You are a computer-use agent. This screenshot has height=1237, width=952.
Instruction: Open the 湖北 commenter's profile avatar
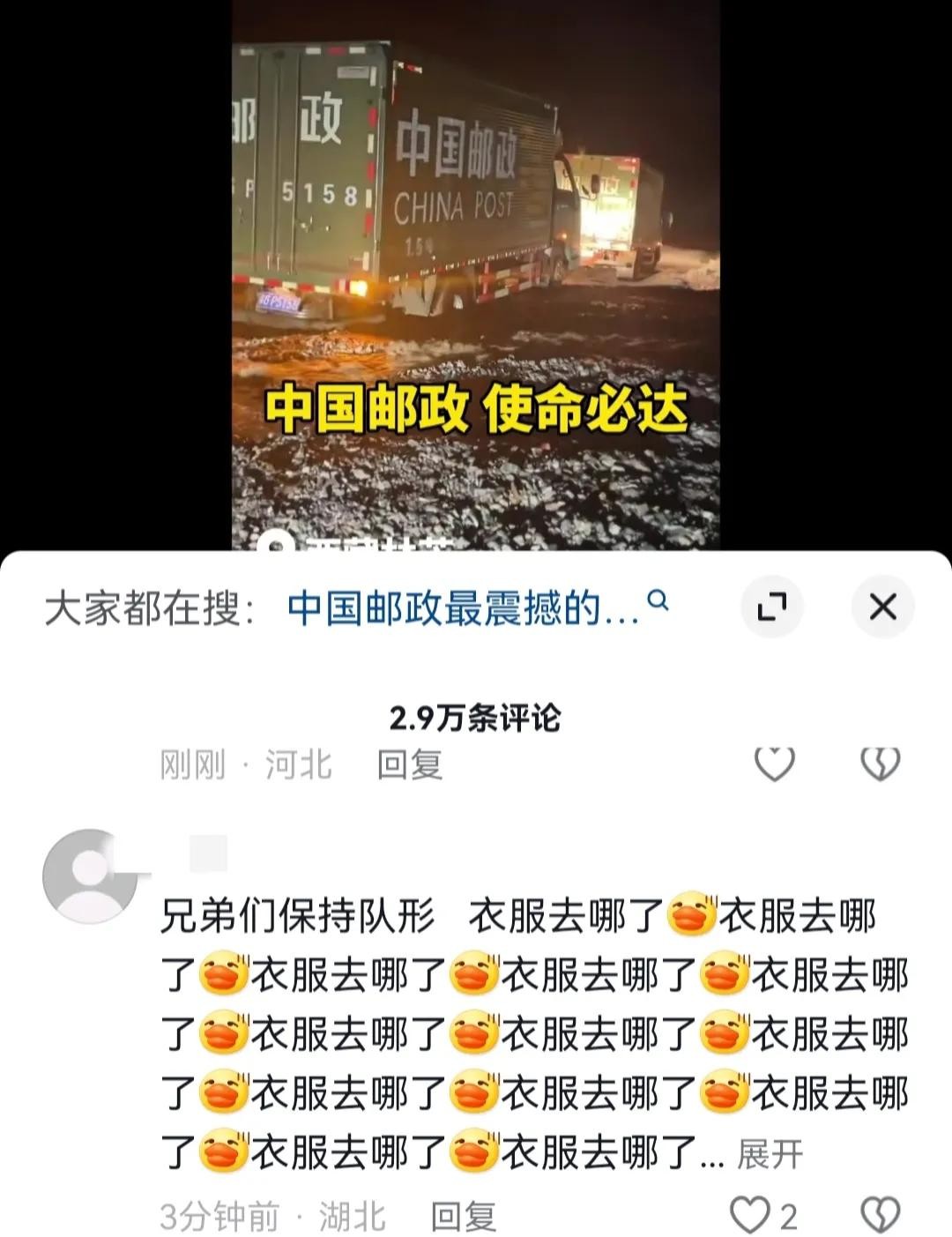(x=89, y=875)
